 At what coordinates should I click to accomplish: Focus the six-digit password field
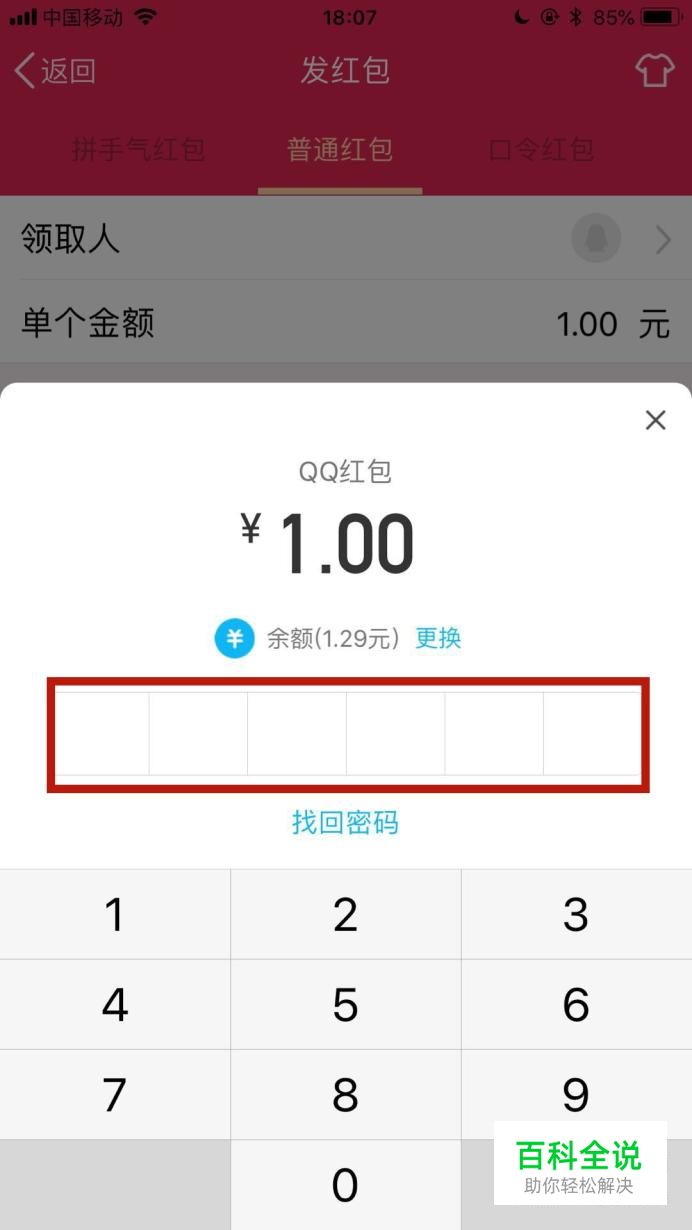point(348,734)
